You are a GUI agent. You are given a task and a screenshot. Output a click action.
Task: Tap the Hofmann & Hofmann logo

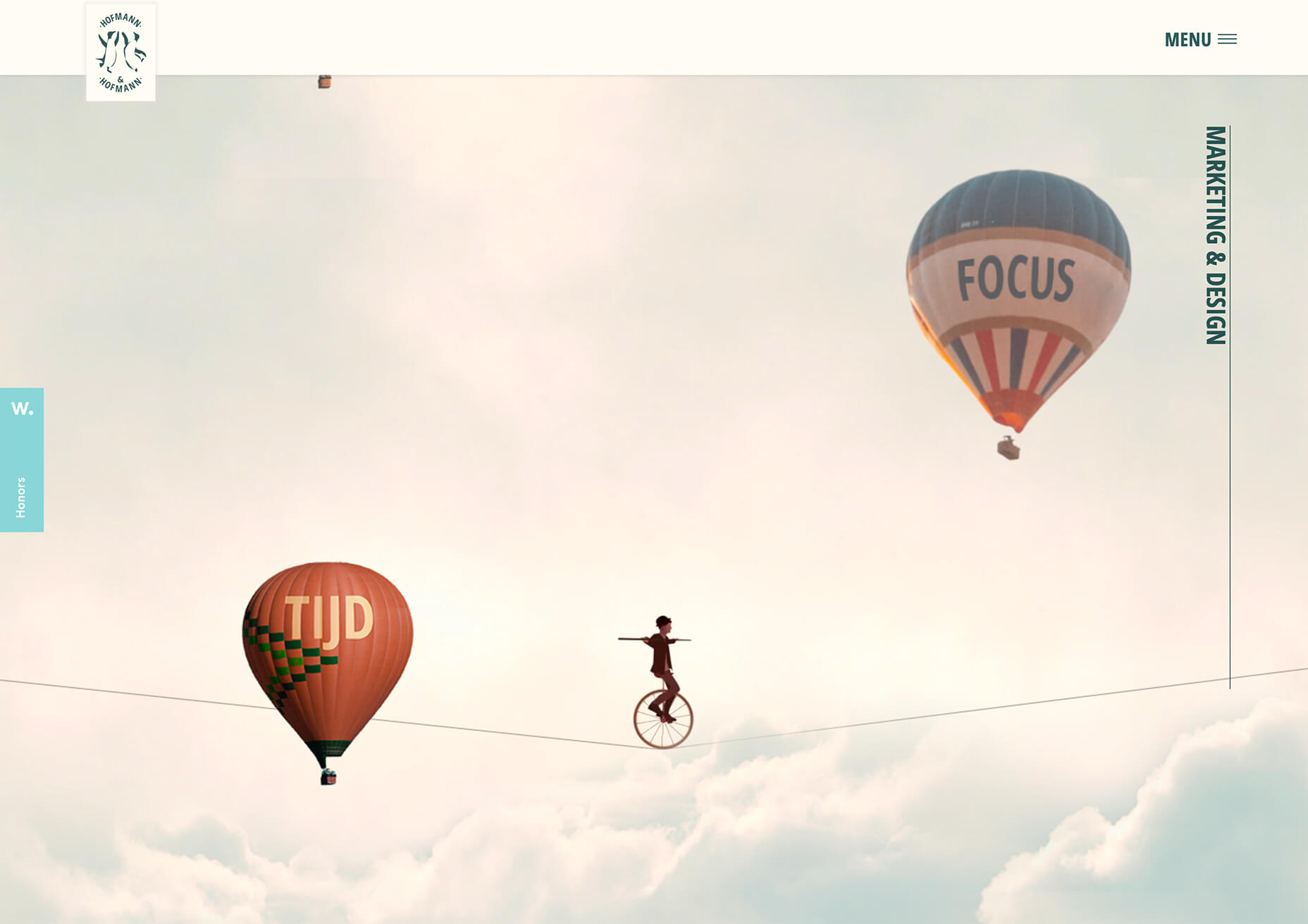(x=121, y=53)
